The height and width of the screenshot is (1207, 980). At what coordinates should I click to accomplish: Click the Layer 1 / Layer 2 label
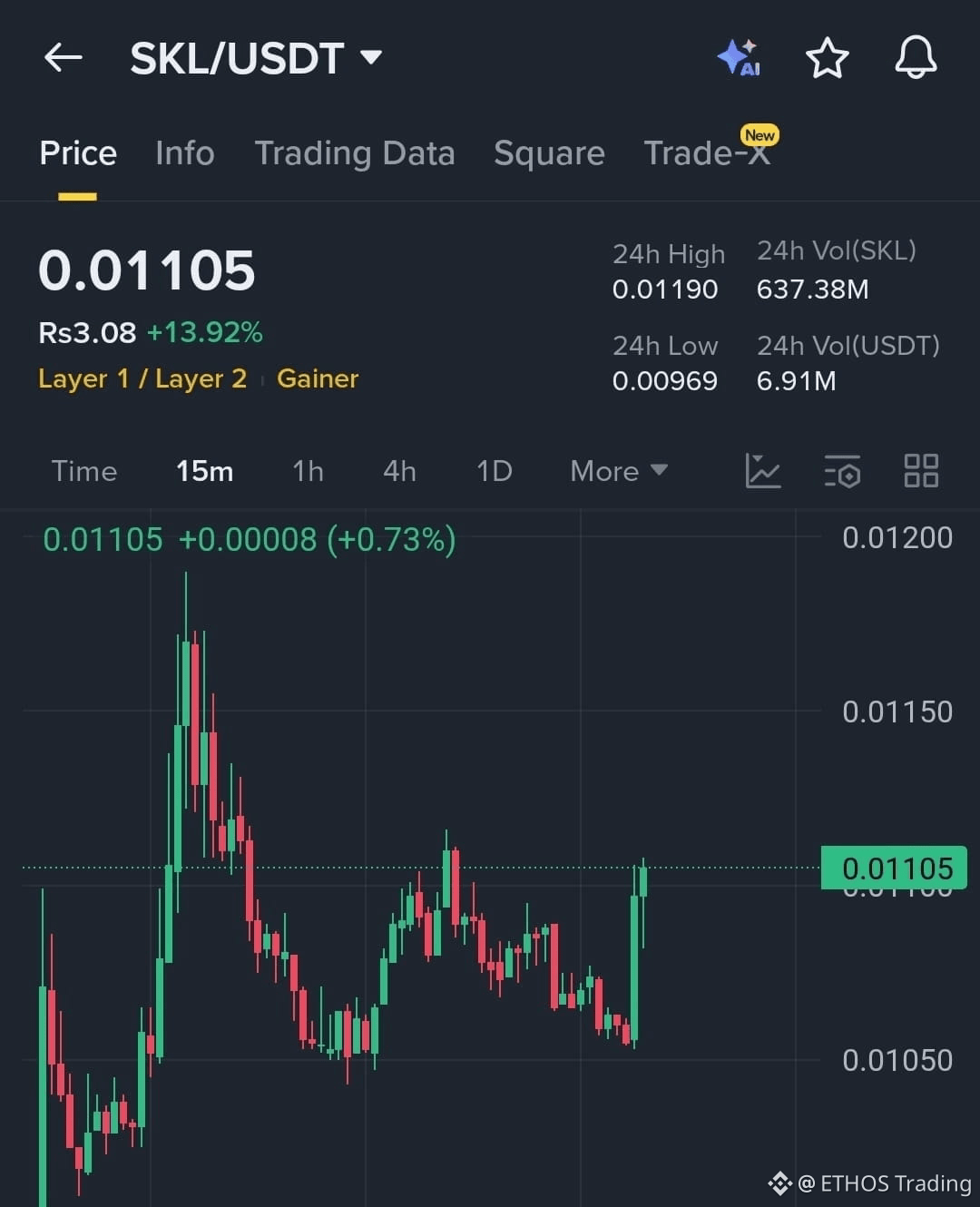[x=142, y=378]
